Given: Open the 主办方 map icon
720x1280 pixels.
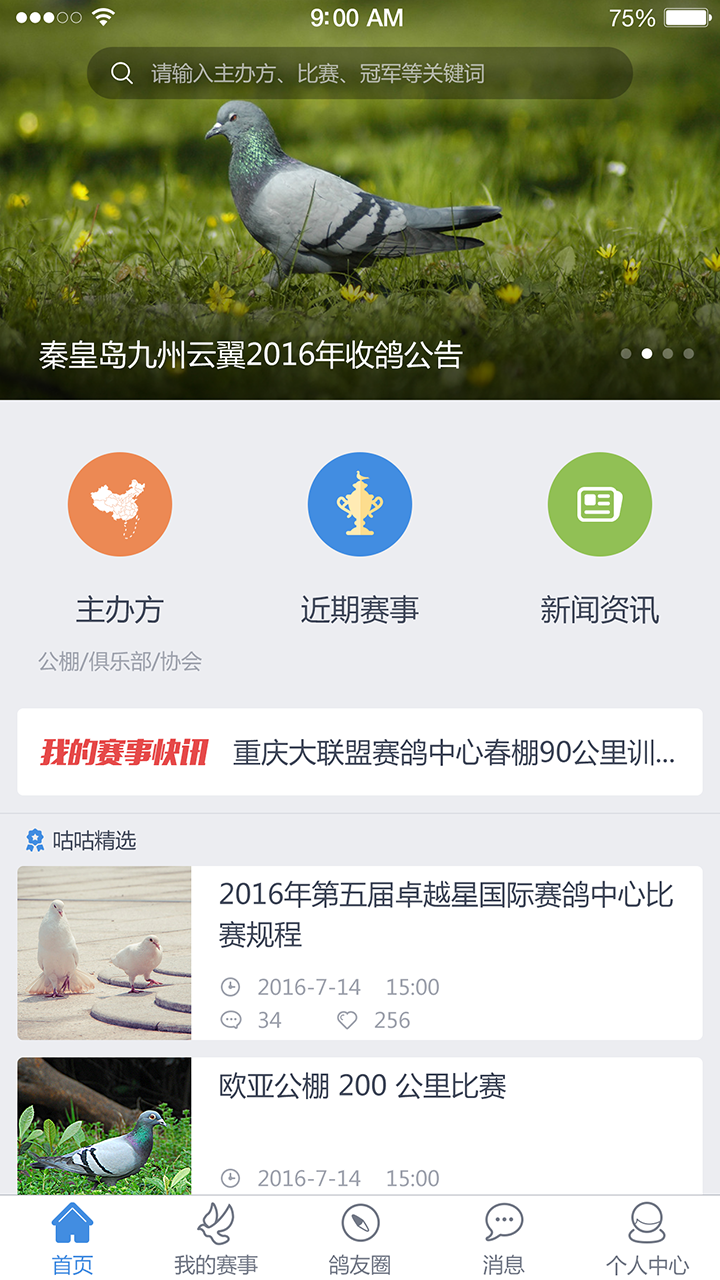Looking at the screenshot, I should pos(120,503).
